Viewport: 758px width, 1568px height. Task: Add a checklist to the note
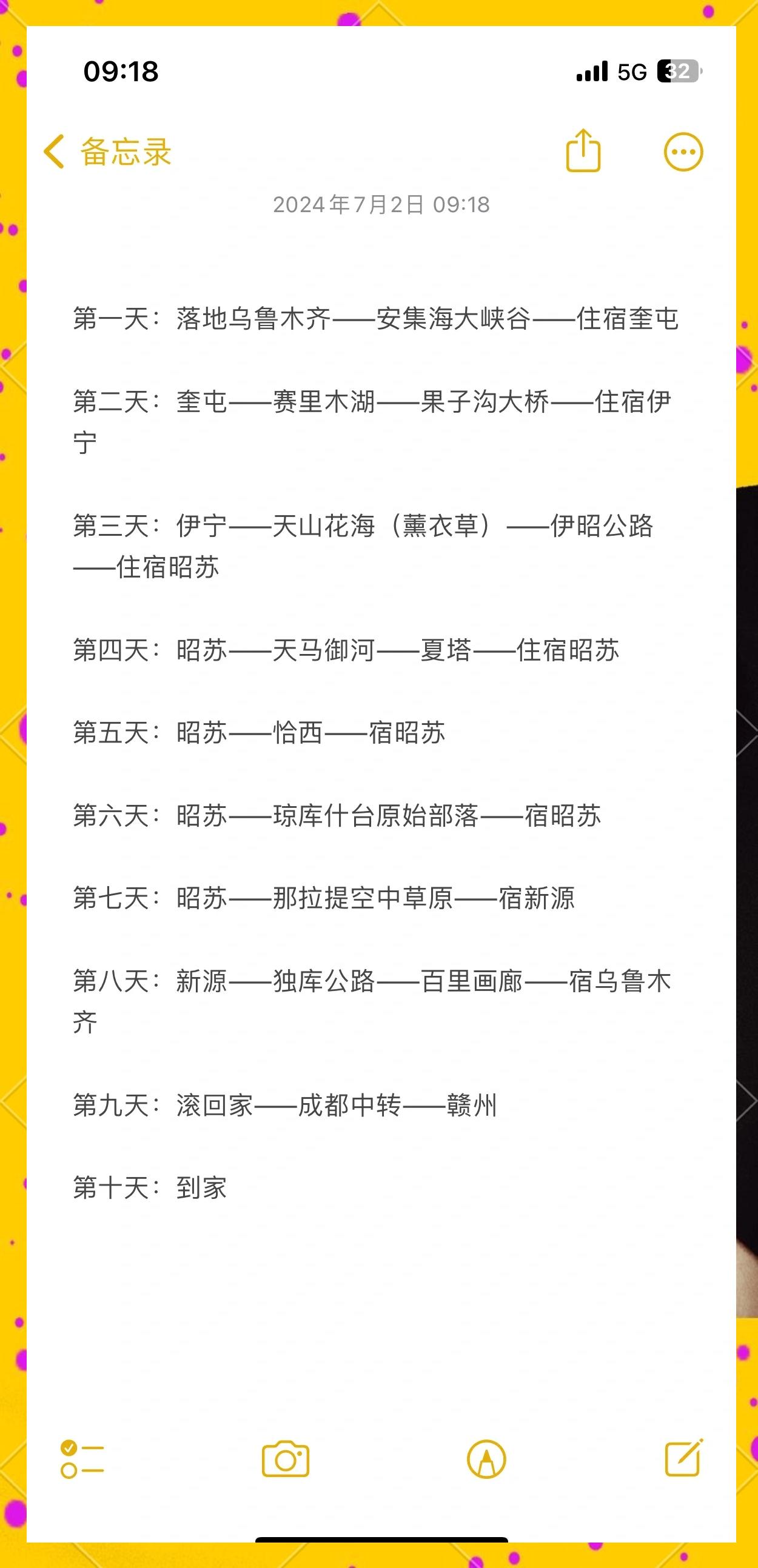(x=82, y=1459)
